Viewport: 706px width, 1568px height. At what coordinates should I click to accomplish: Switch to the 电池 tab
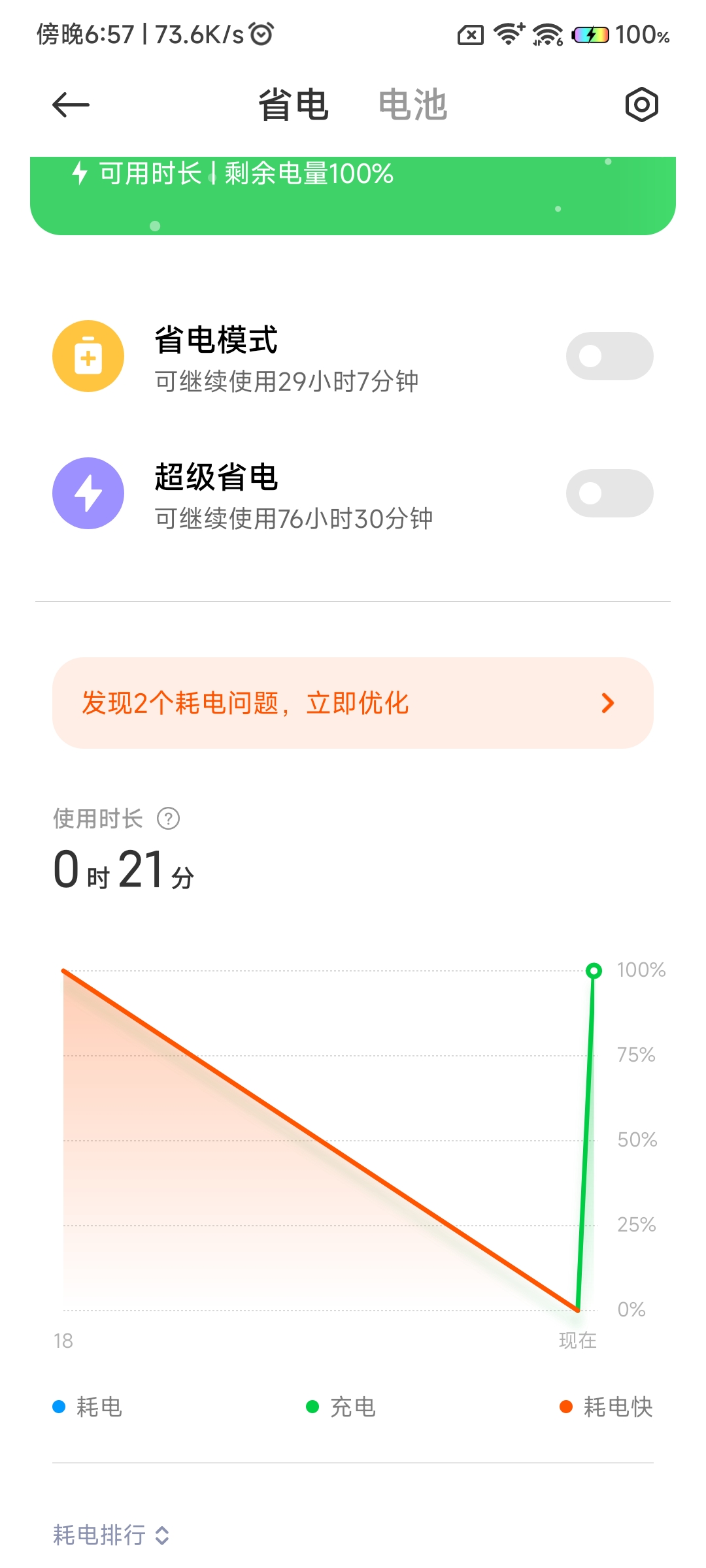[x=412, y=105]
